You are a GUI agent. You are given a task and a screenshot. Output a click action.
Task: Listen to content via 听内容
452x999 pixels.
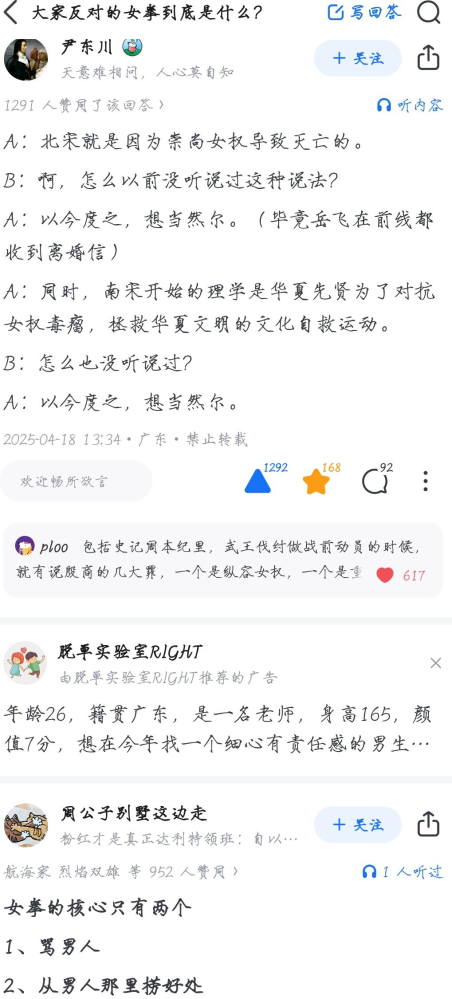point(409,105)
